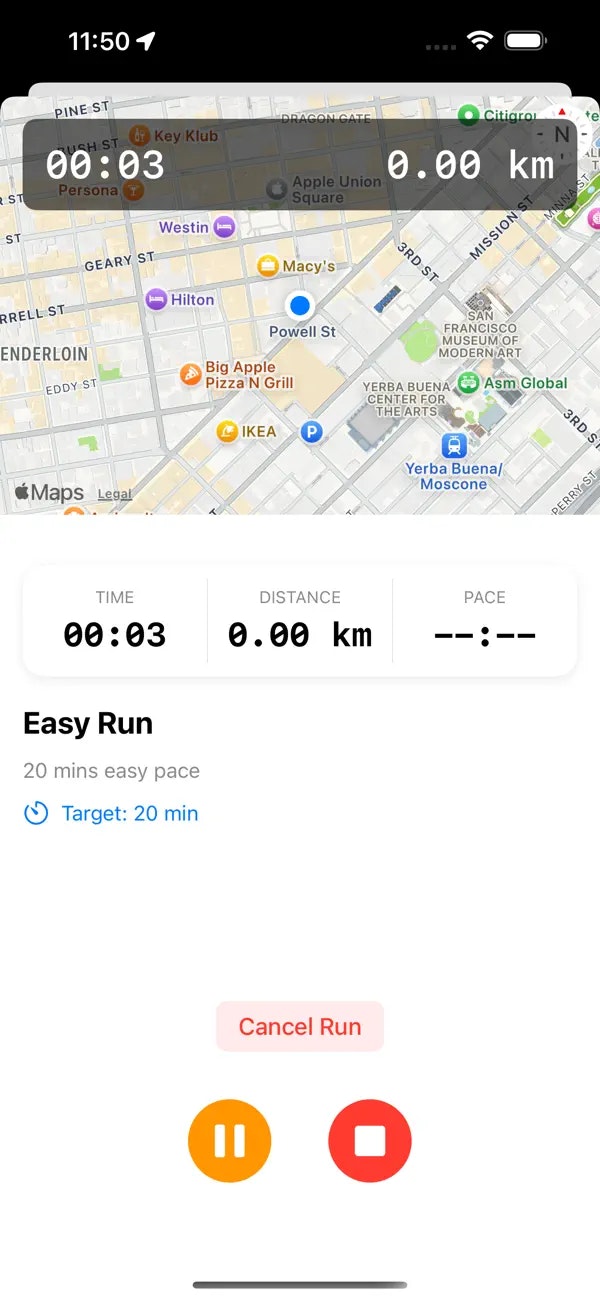This screenshot has width=600, height=1300.
Task: Select the Hilton hotel marker
Action: click(x=156, y=299)
